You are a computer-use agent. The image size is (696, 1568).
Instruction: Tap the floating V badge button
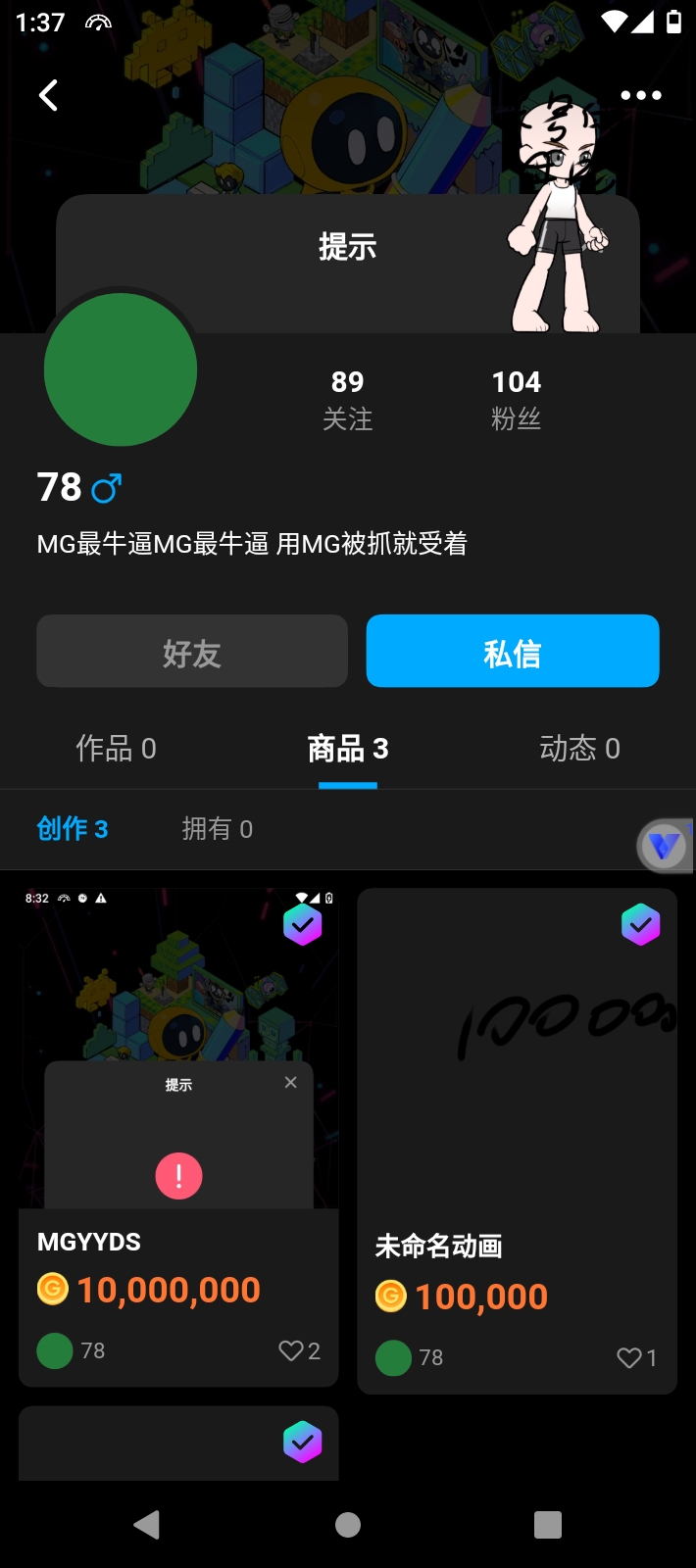(665, 845)
